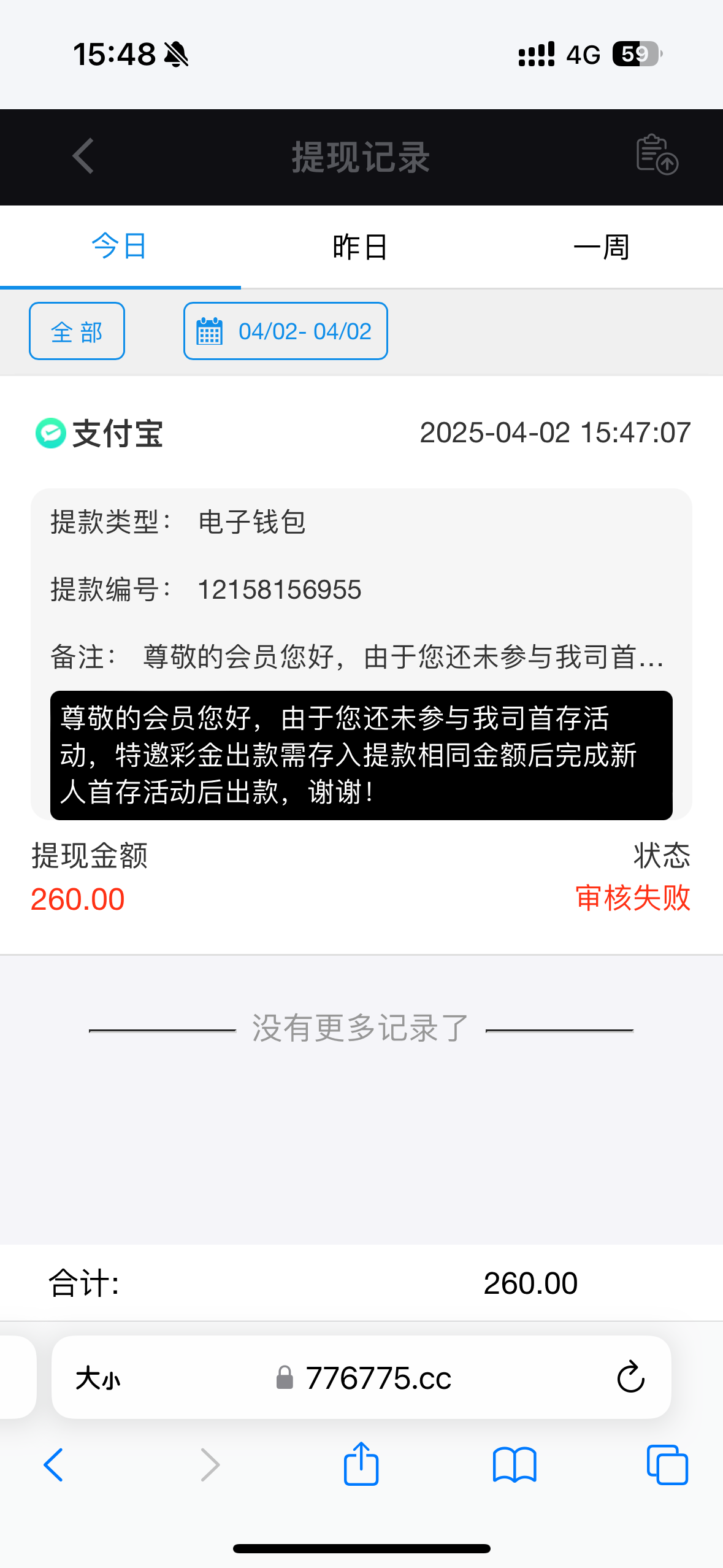Open the clipboard upload icon in header
This screenshot has width=723, height=1568.
pyautogui.click(x=656, y=155)
